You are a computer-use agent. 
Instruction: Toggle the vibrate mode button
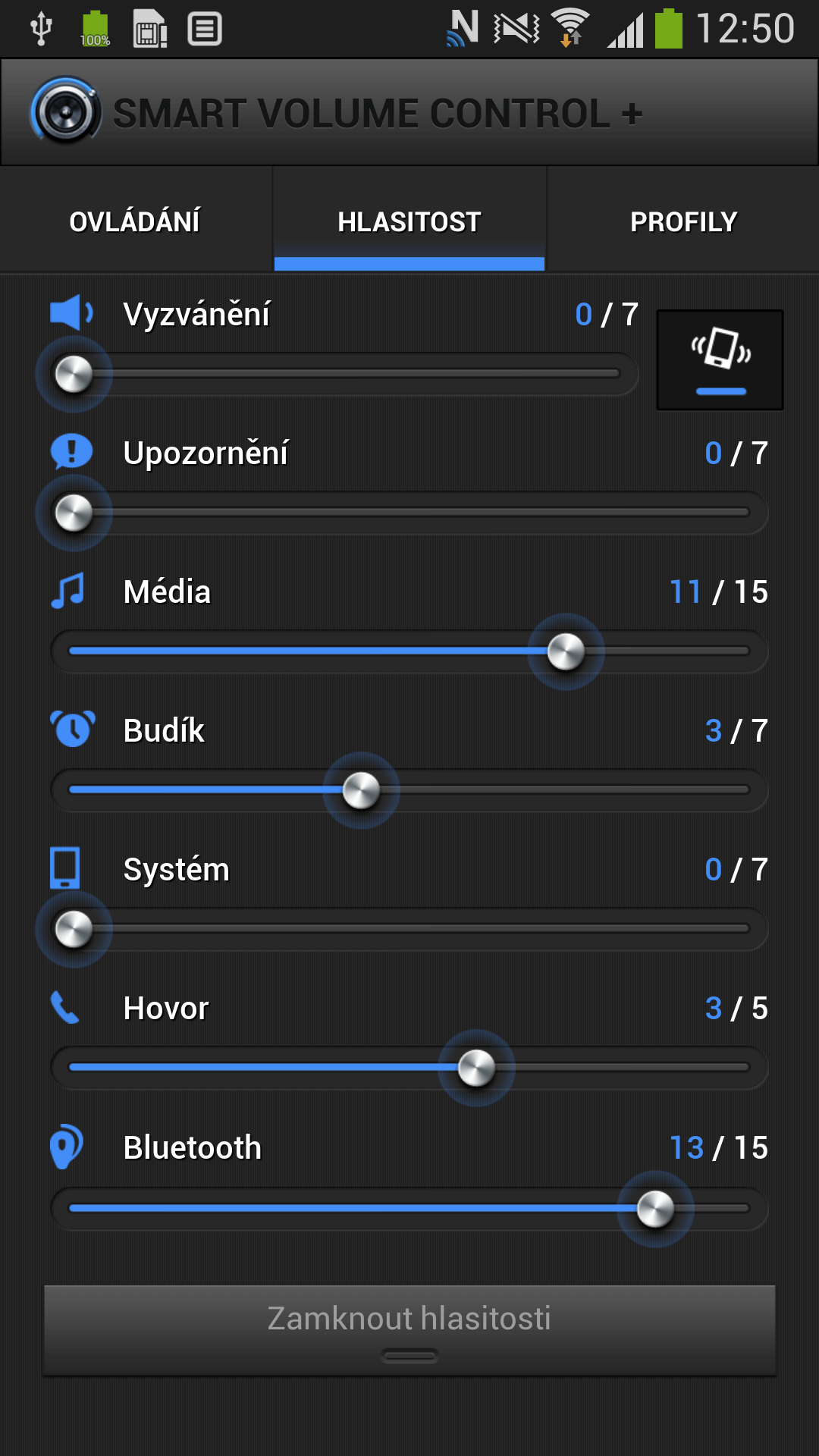click(x=720, y=359)
